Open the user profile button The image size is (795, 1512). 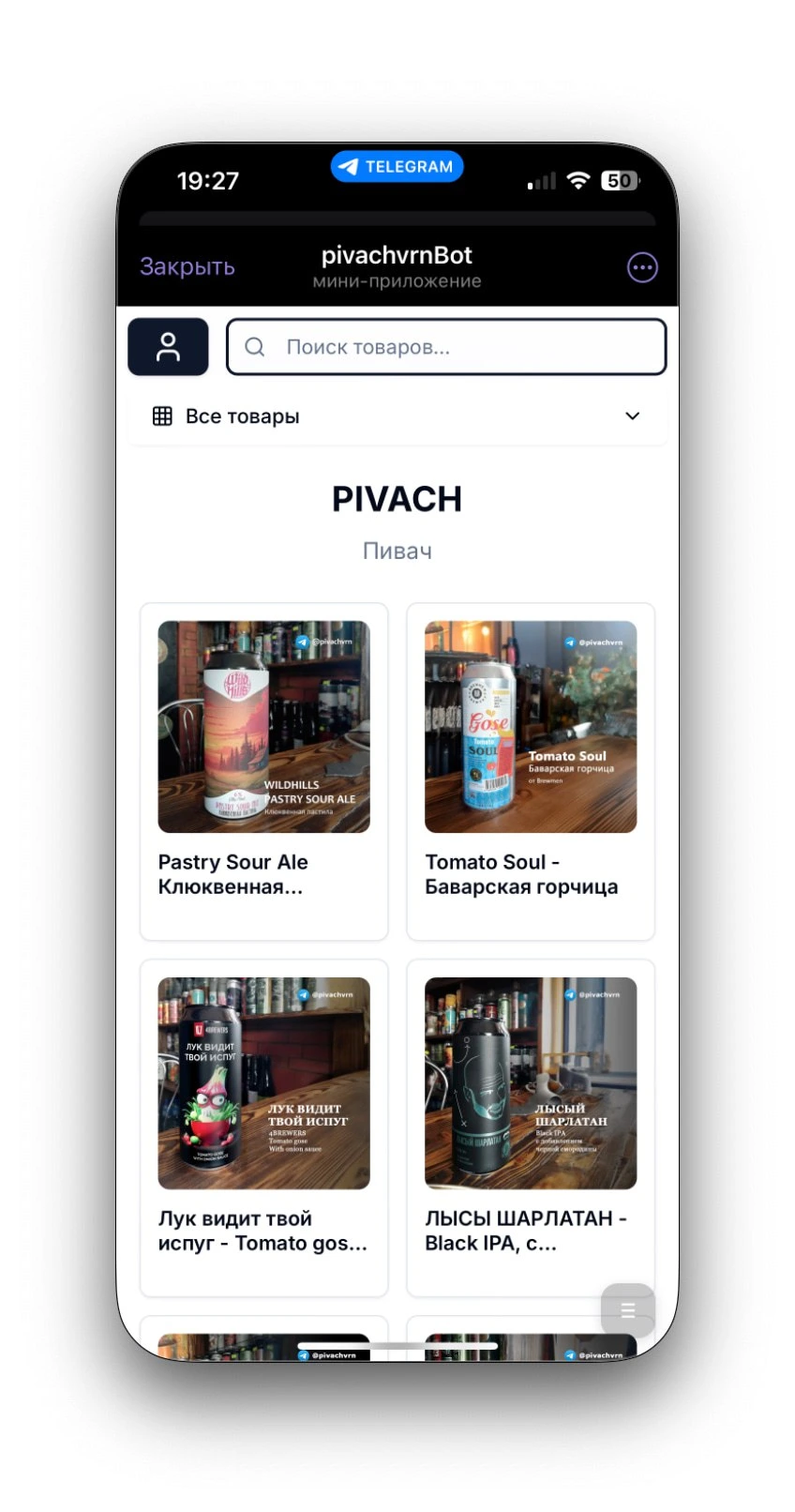click(x=168, y=347)
